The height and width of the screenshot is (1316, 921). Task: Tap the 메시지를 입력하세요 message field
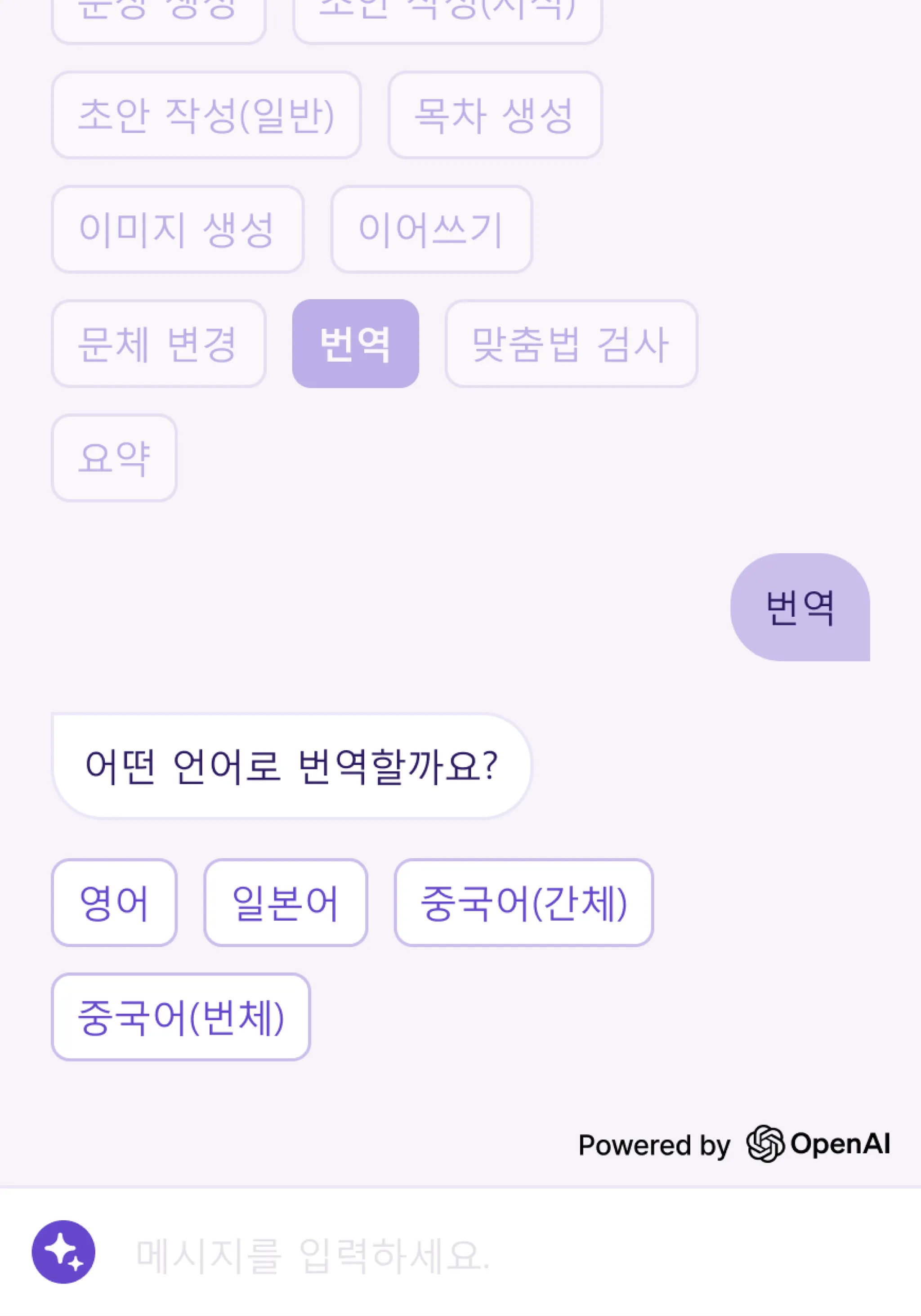tap(459, 1255)
